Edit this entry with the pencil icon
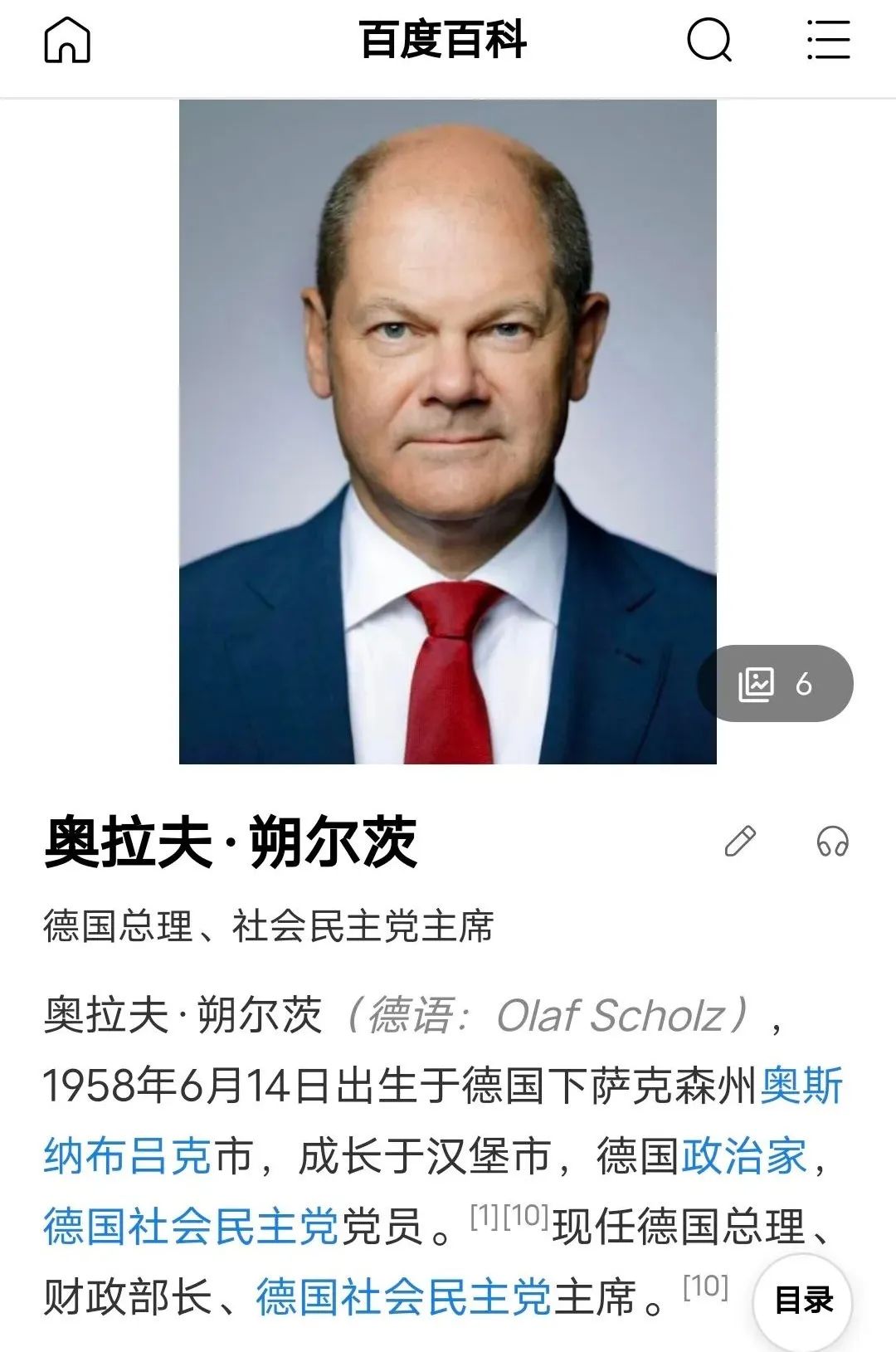Image resolution: width=896 pixels, height=1352 pixels. [x=740, y=842]
